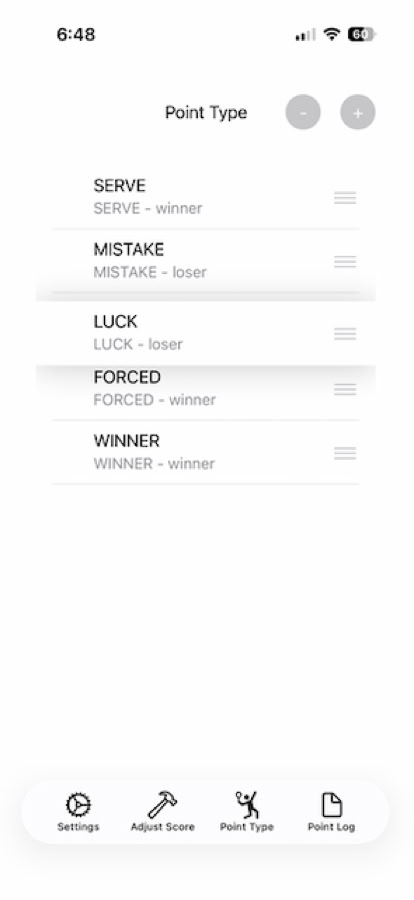Tap the reorder handle on the SERVE row

click(345, 198)
